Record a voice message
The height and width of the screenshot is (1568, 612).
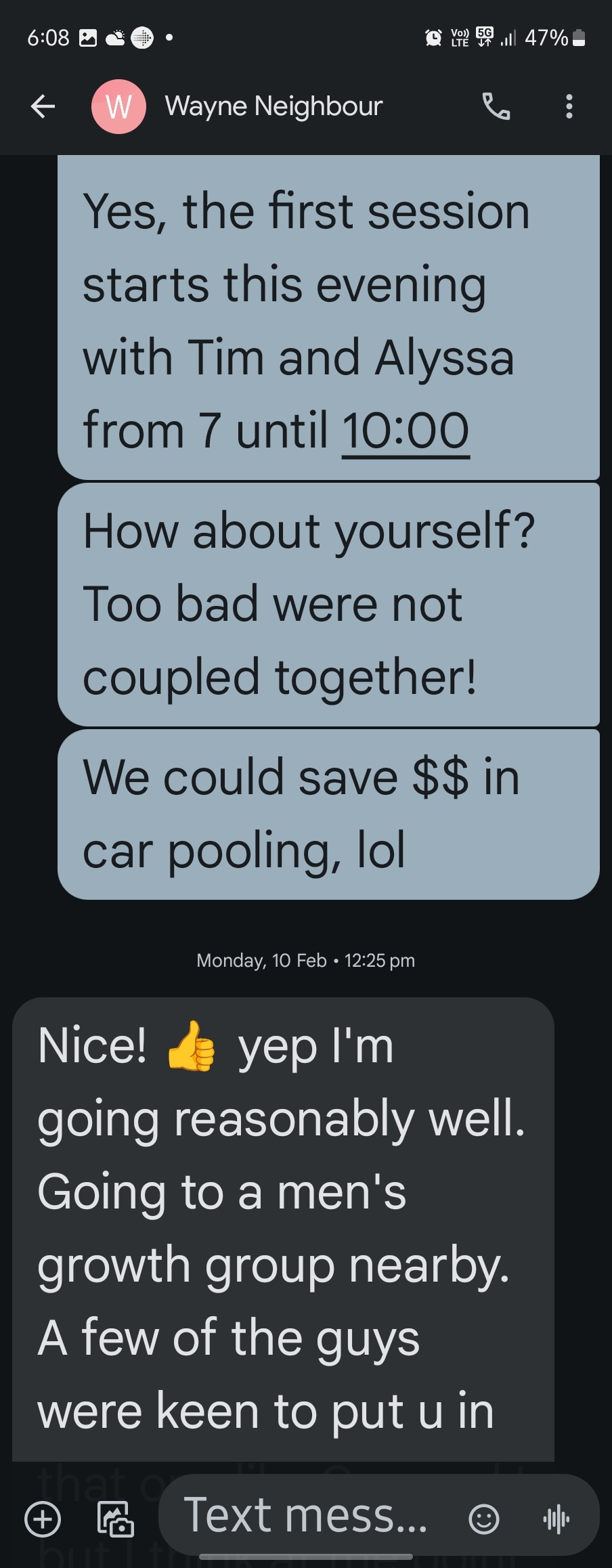click(556, 1519)
